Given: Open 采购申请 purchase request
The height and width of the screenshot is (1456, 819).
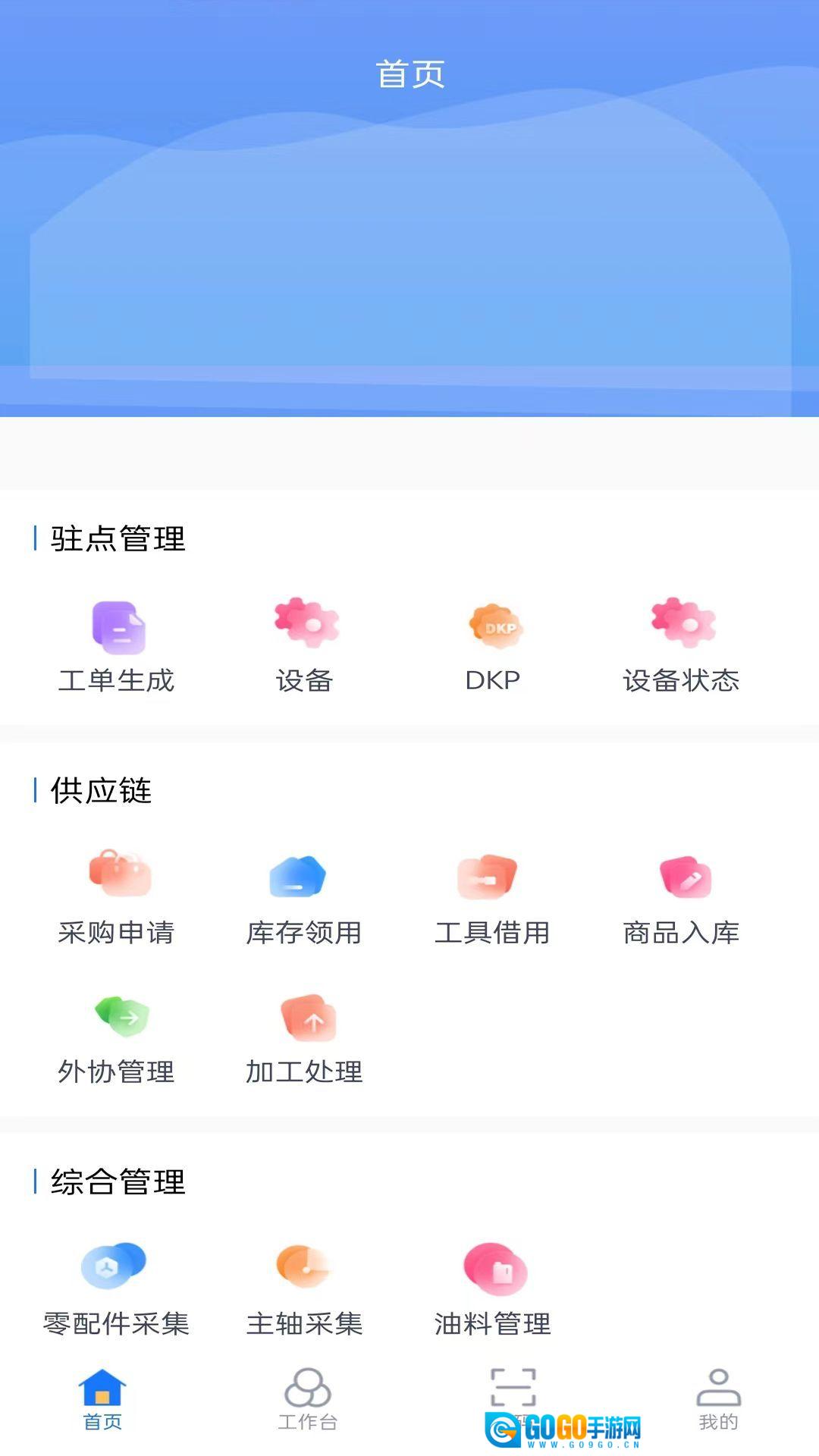Looking at the screenshot, I should 117,899.
